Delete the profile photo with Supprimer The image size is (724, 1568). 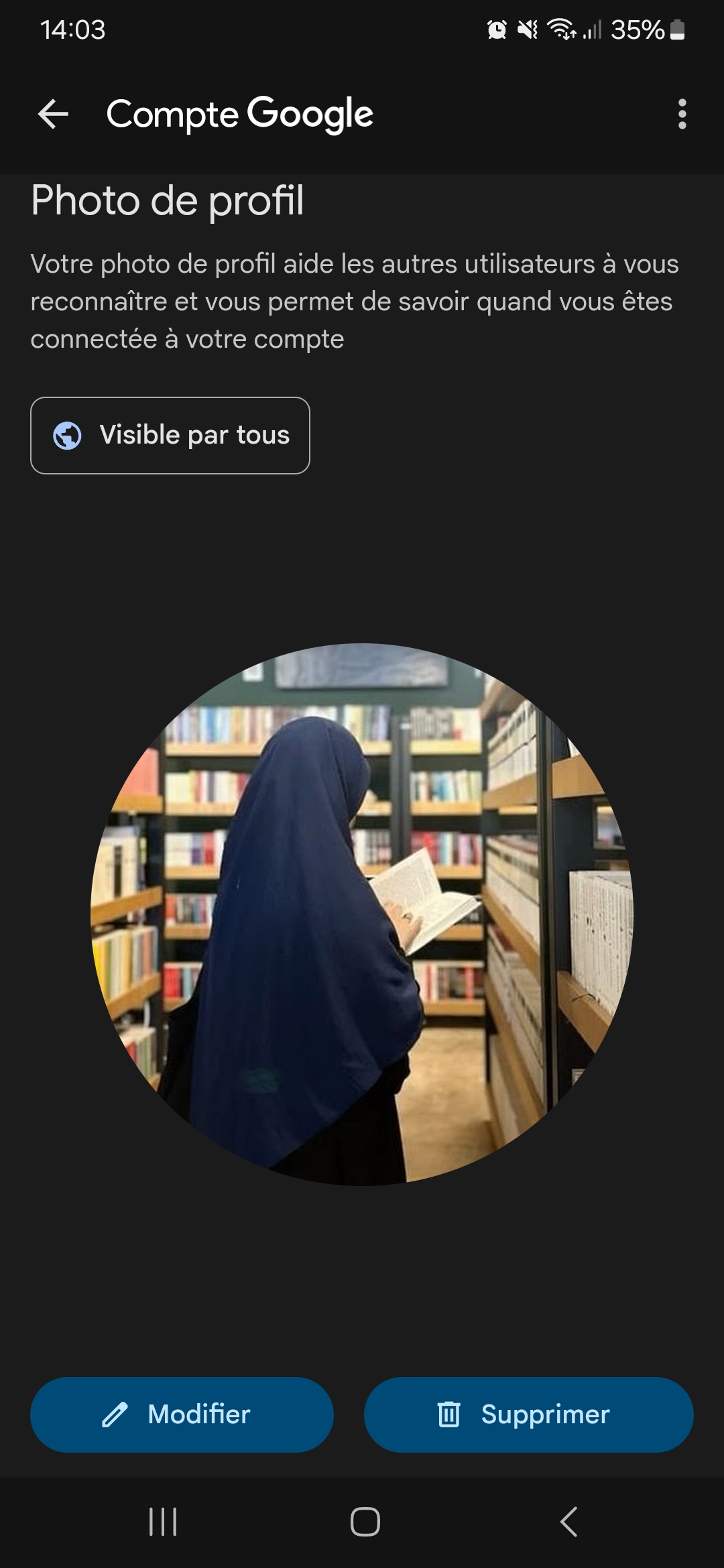(528, 1415)
